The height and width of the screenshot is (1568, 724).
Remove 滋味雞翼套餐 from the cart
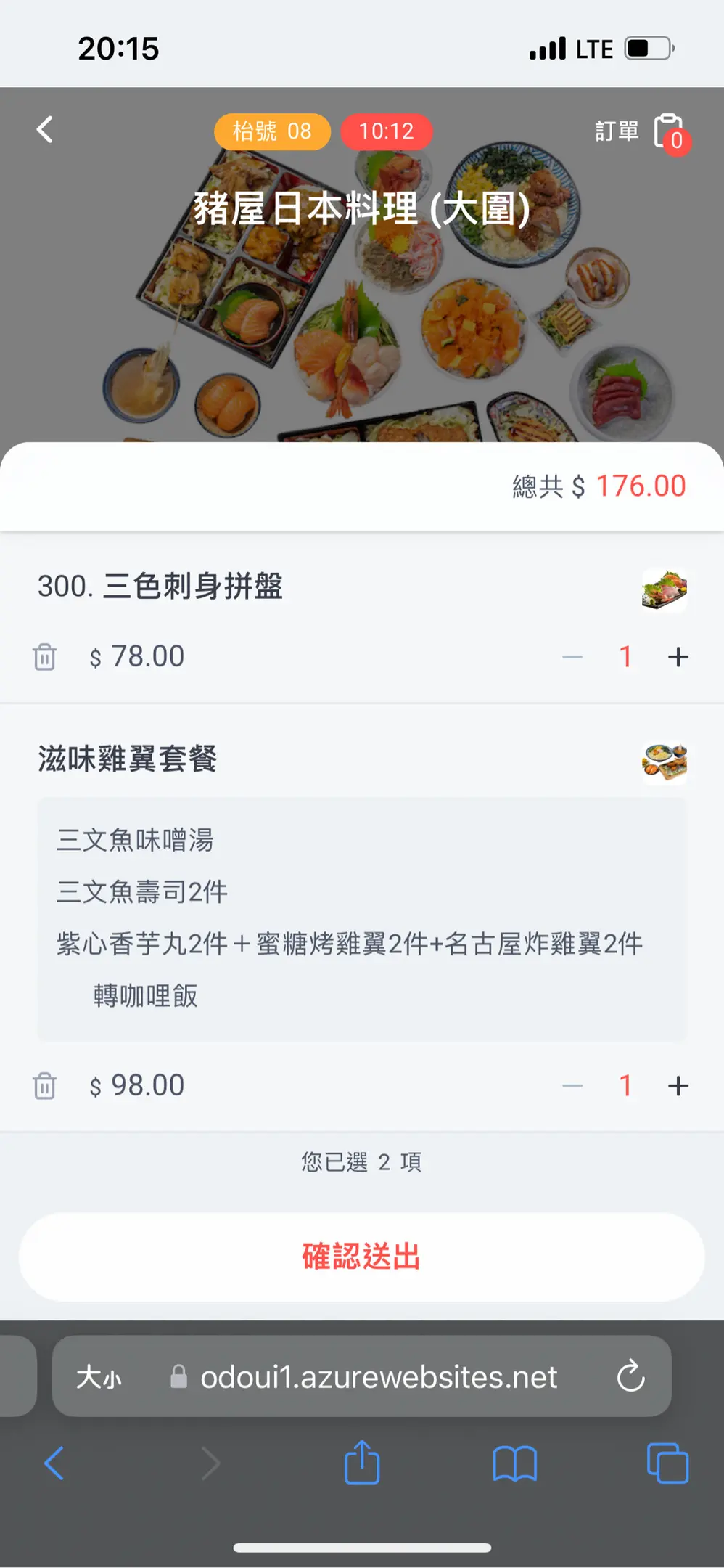(44, 1085)
